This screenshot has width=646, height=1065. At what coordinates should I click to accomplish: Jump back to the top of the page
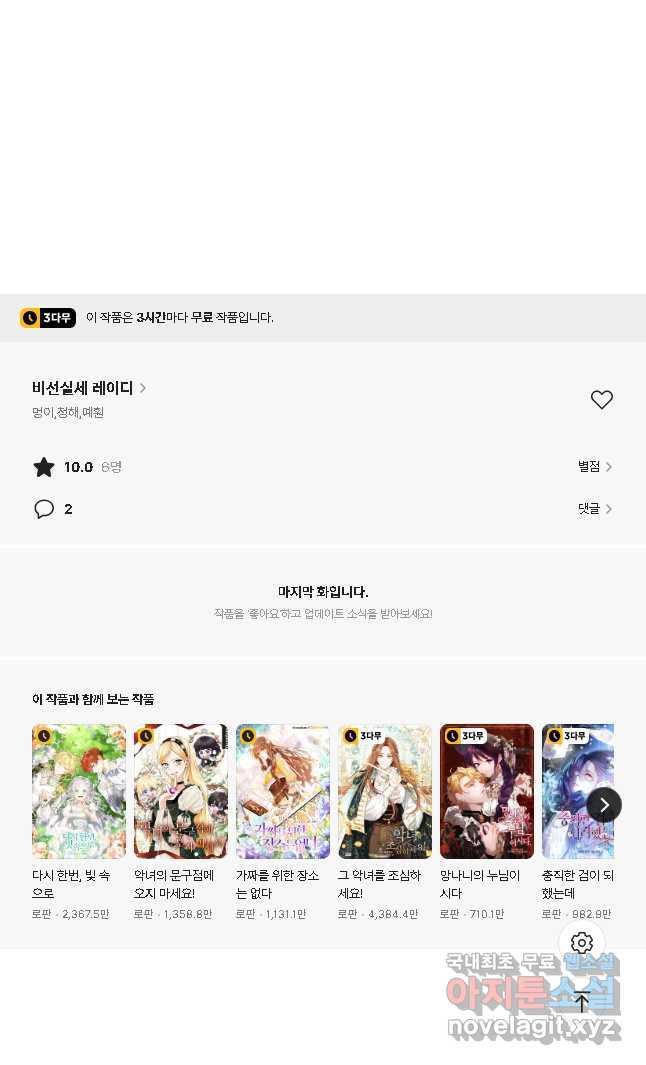582,1001
